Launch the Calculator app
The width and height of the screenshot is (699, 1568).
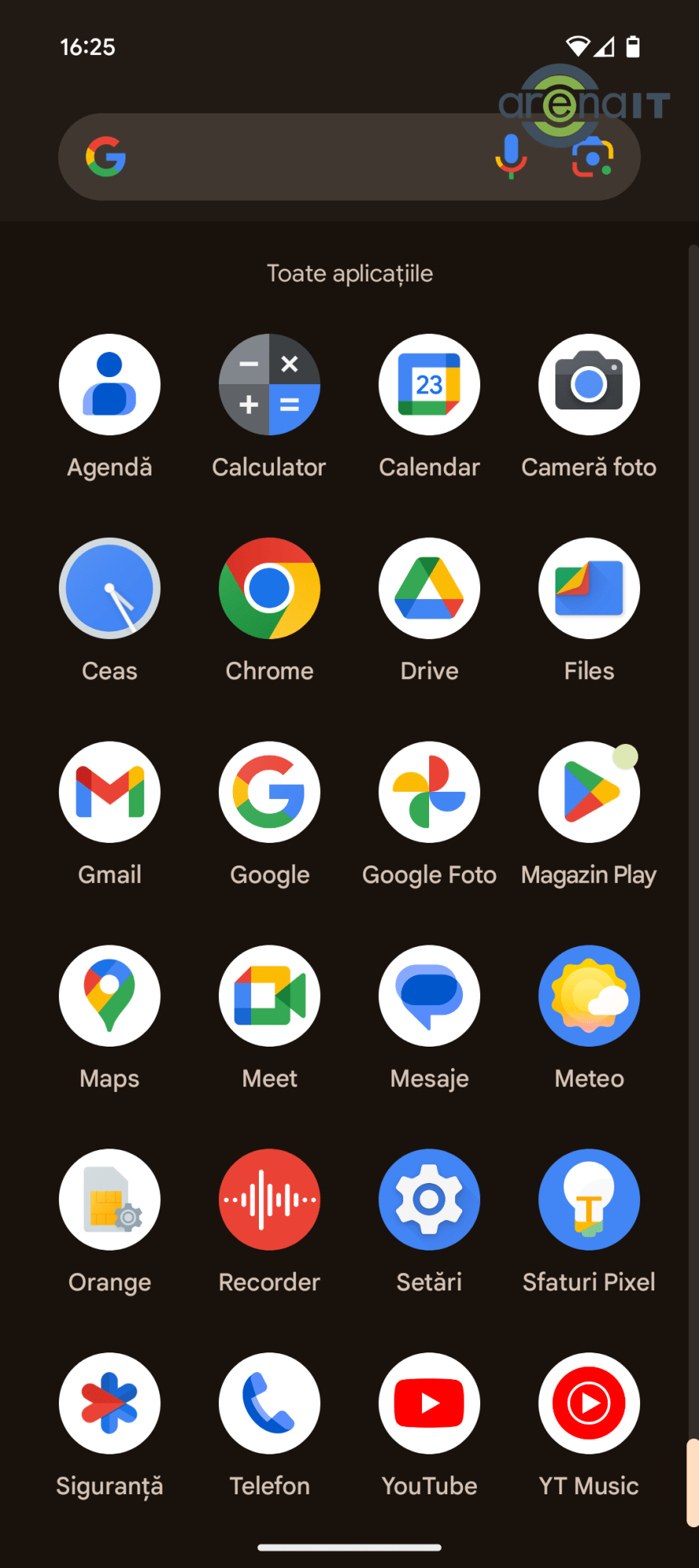coord(269,385)
